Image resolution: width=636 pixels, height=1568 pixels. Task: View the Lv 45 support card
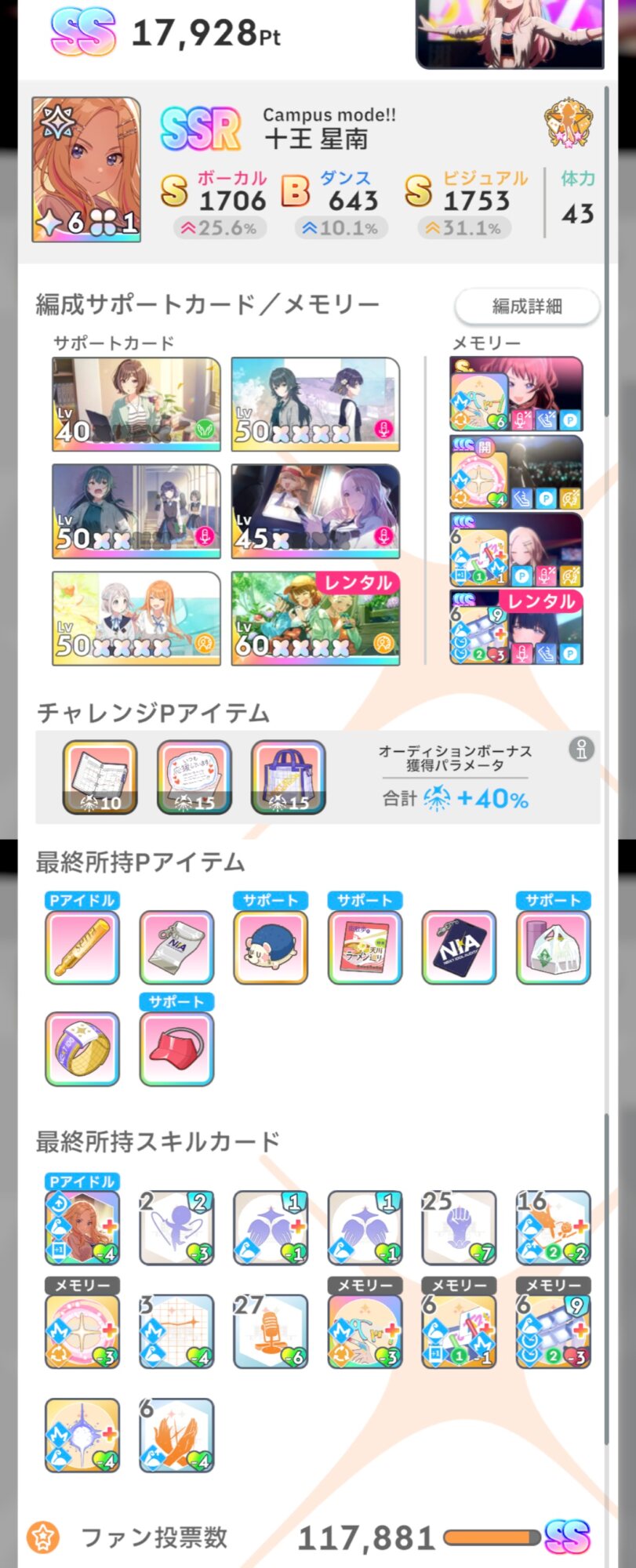pyautogui.click(x=315, y=511)
